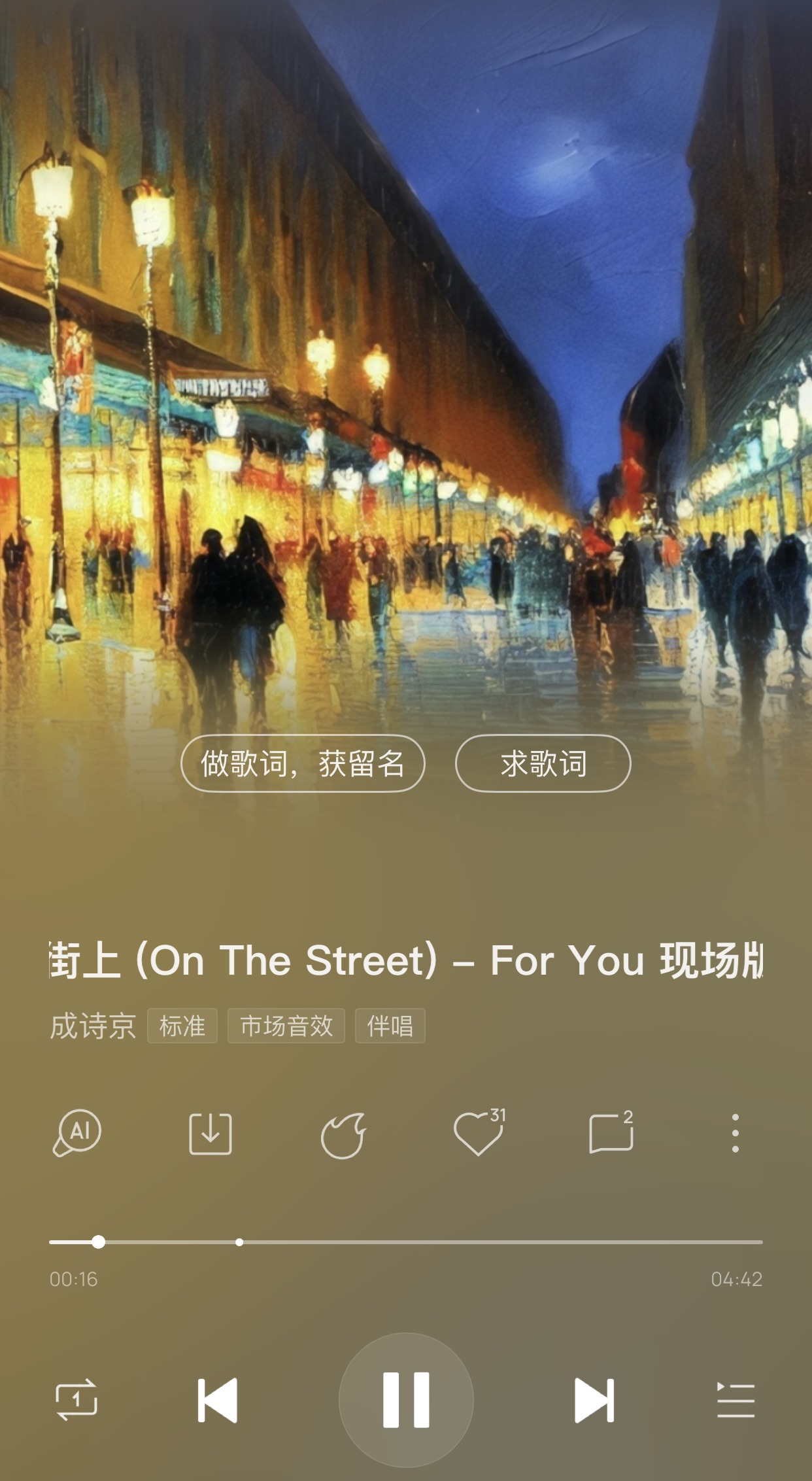This screenshot has height=1481, width=812.
Task: Tap the flame icon
Action: pos(343,1134)
